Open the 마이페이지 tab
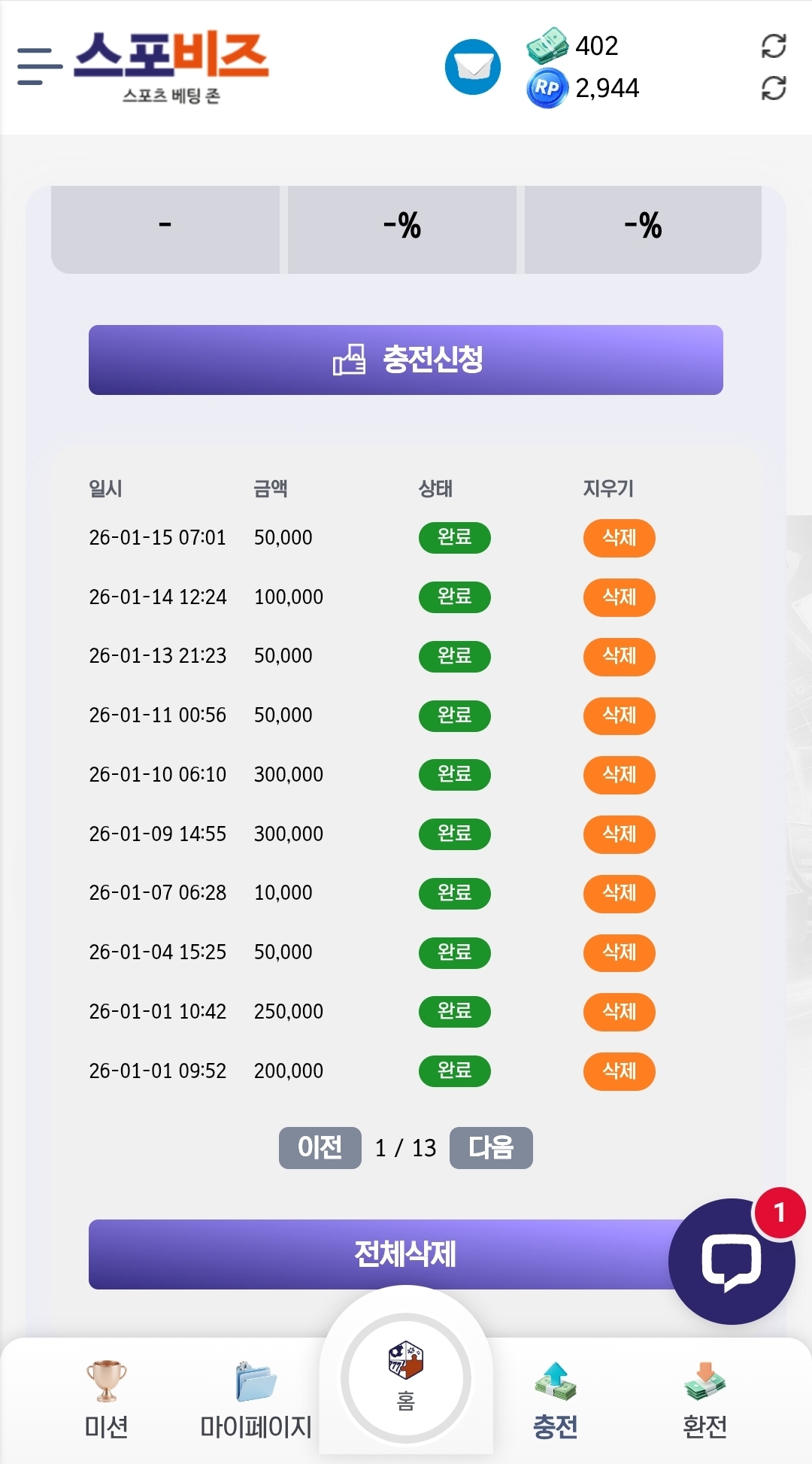The width and height of the screenshot is (812, 1464). [x=256, y=1399]
